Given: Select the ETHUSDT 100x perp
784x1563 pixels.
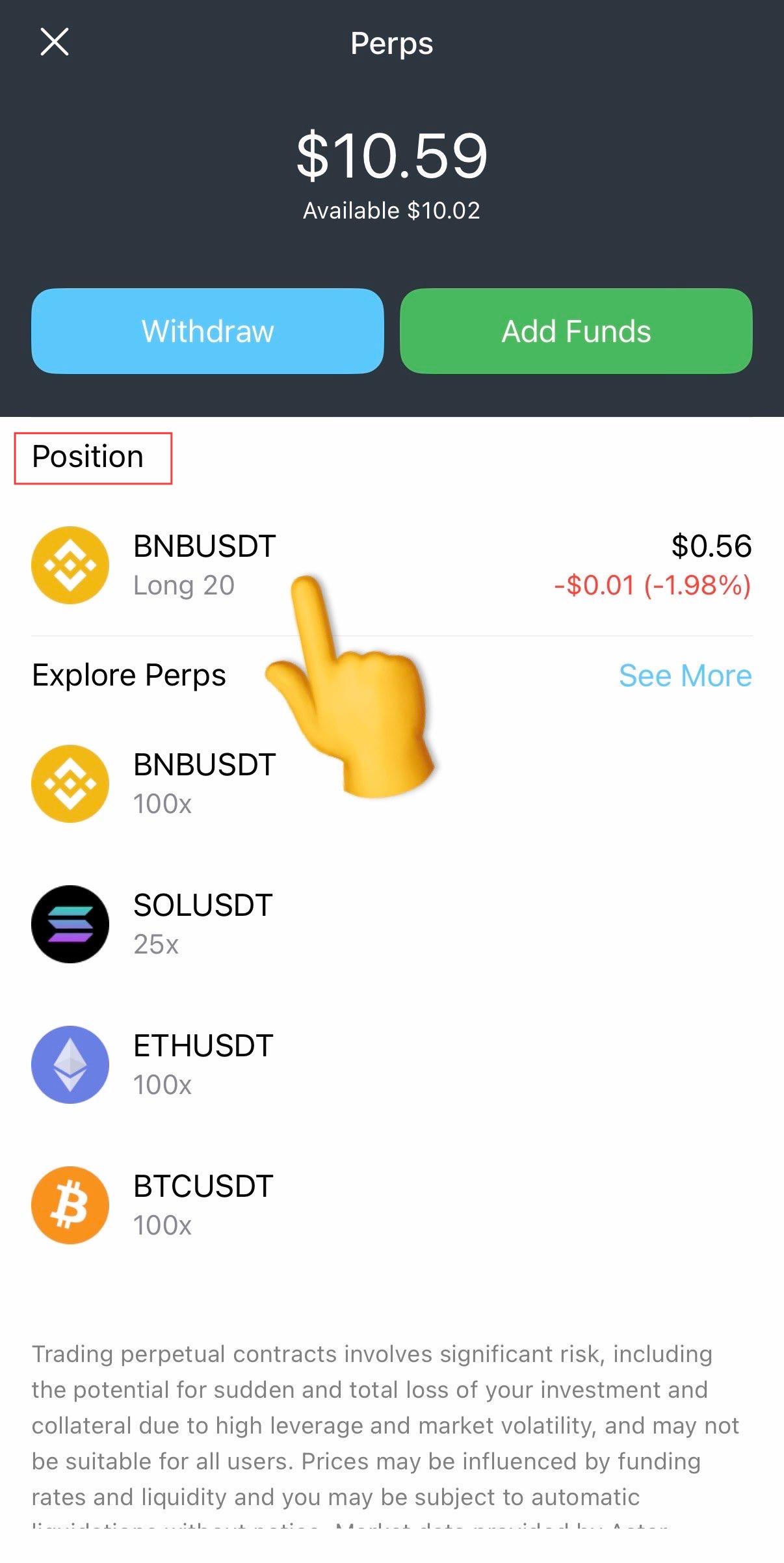Looking at the screenshot, I should coord(203,1064).
